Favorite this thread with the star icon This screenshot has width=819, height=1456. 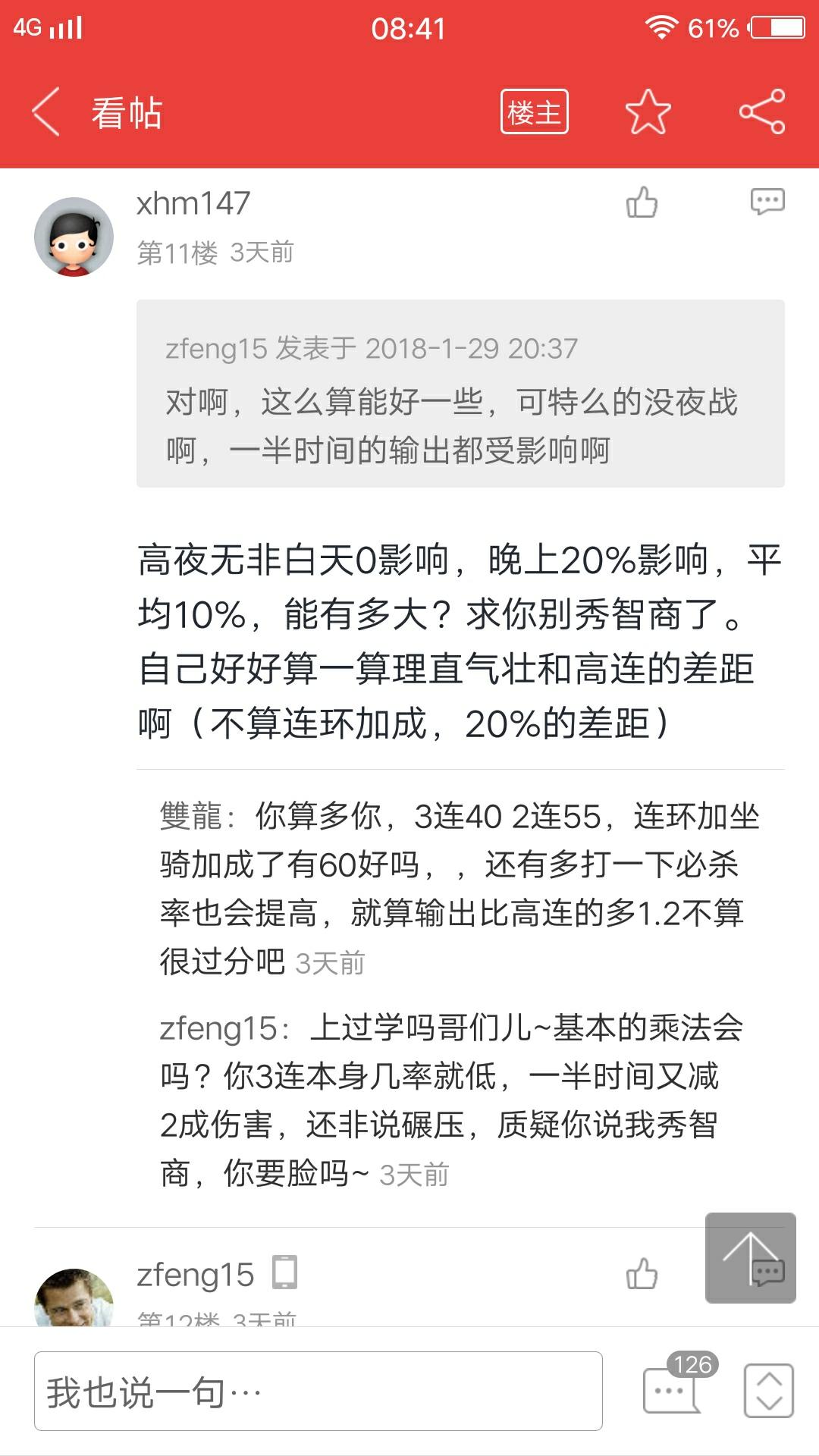point(648,112)
